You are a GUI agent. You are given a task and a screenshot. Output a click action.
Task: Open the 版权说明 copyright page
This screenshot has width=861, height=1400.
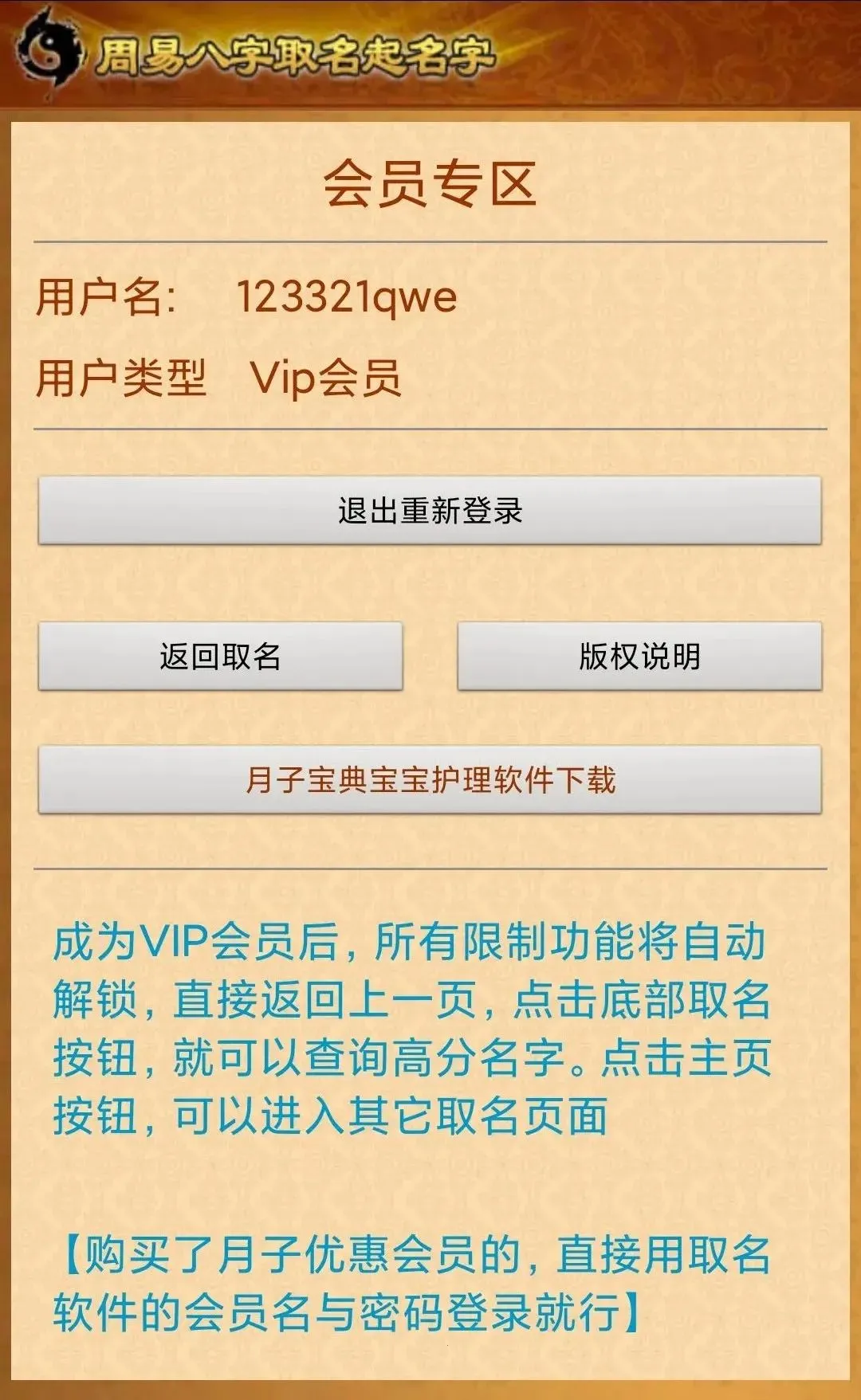coord(640,658)
